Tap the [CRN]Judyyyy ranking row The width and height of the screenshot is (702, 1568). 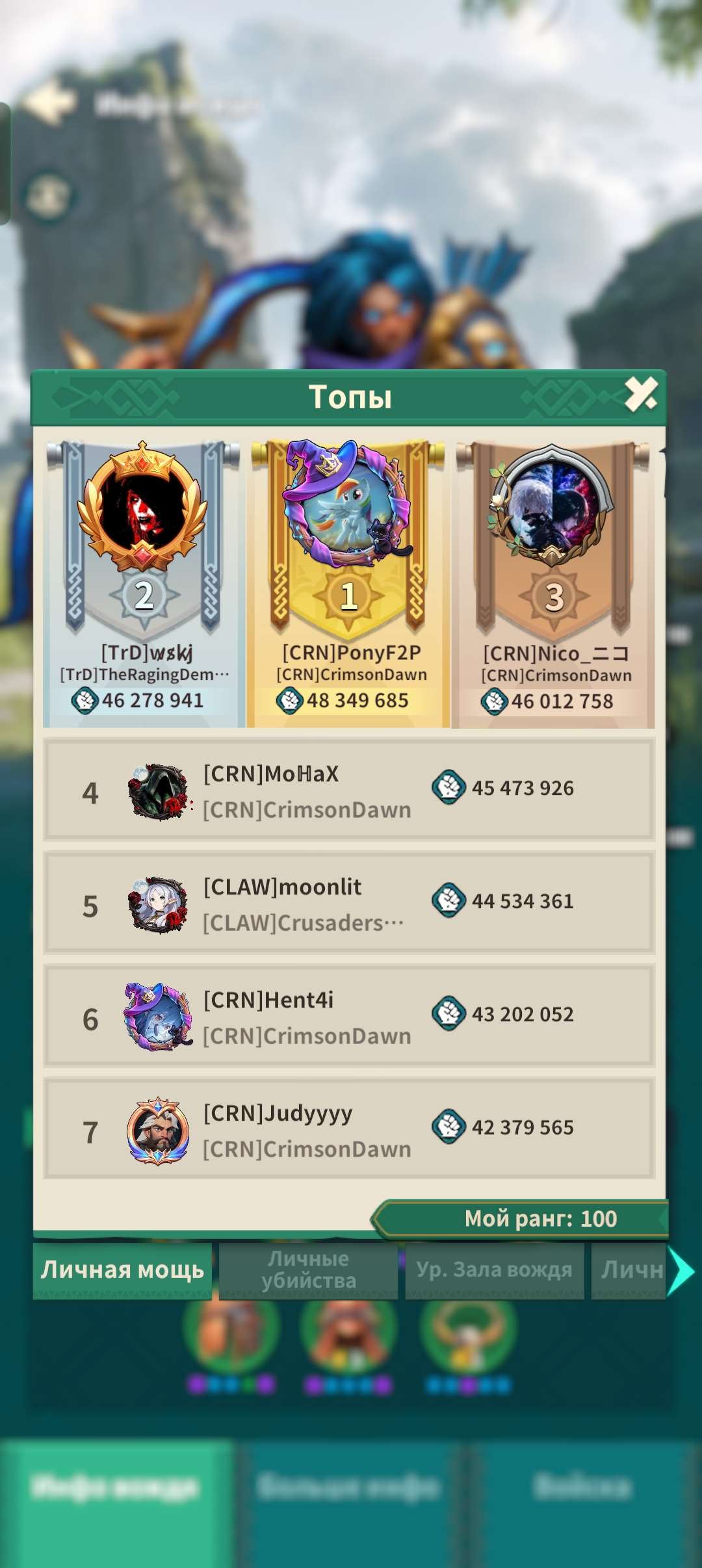[x=349, y=1129]
